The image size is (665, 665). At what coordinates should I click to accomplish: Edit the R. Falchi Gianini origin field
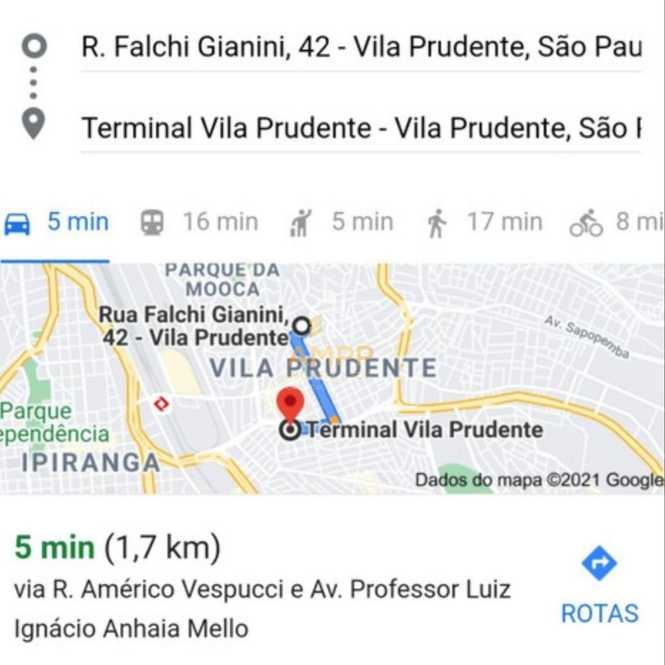(360, 47)
